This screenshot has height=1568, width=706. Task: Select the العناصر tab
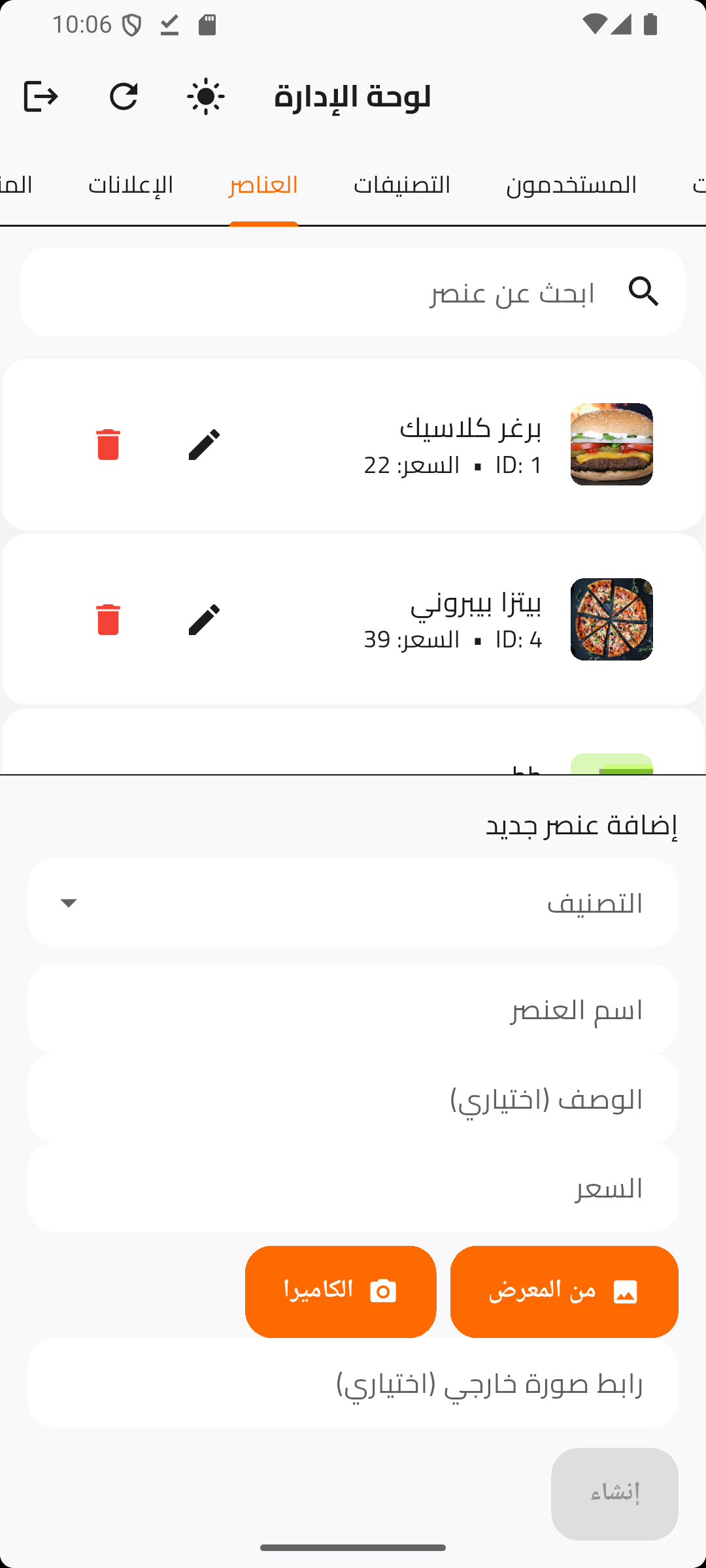coord(263,186)
